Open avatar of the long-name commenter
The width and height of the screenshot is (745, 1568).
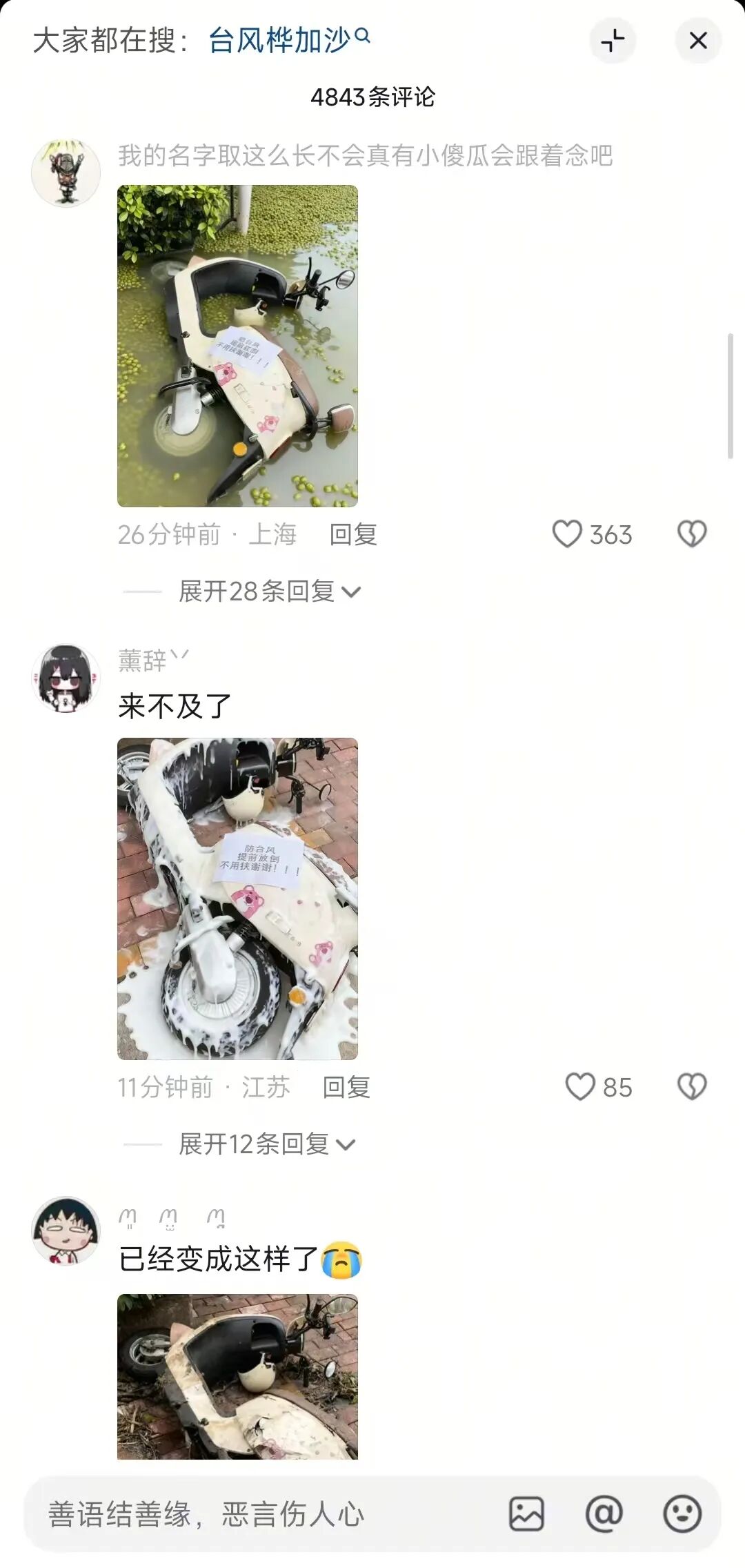[66, 173]
